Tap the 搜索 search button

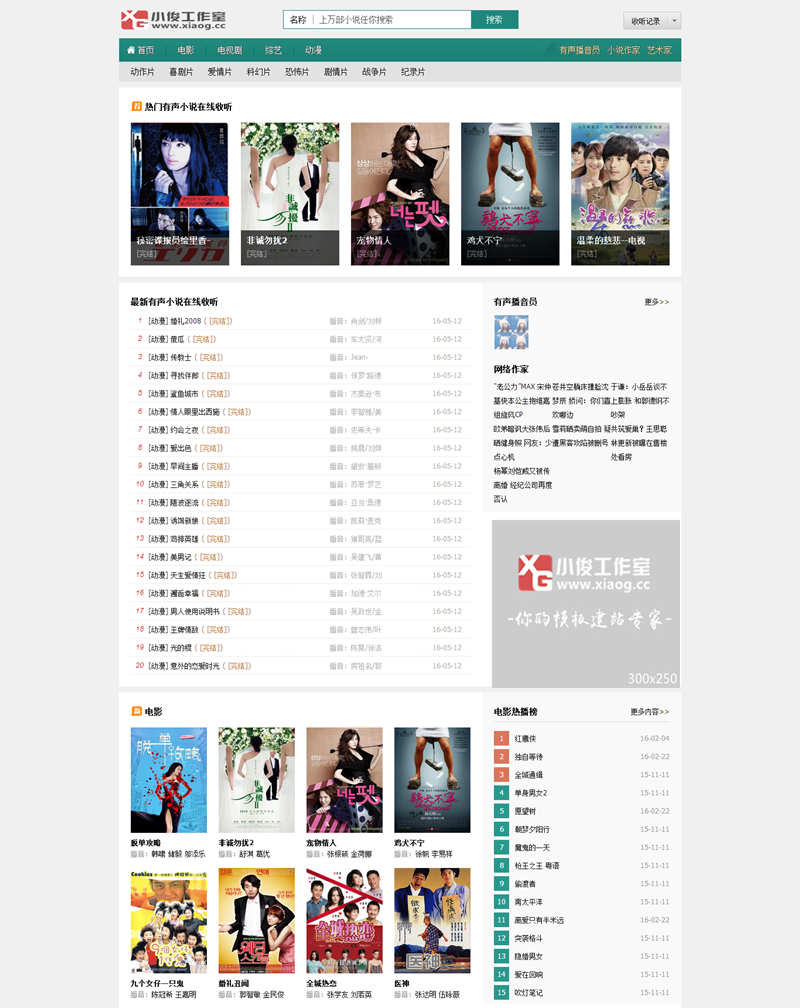[494, 19]
